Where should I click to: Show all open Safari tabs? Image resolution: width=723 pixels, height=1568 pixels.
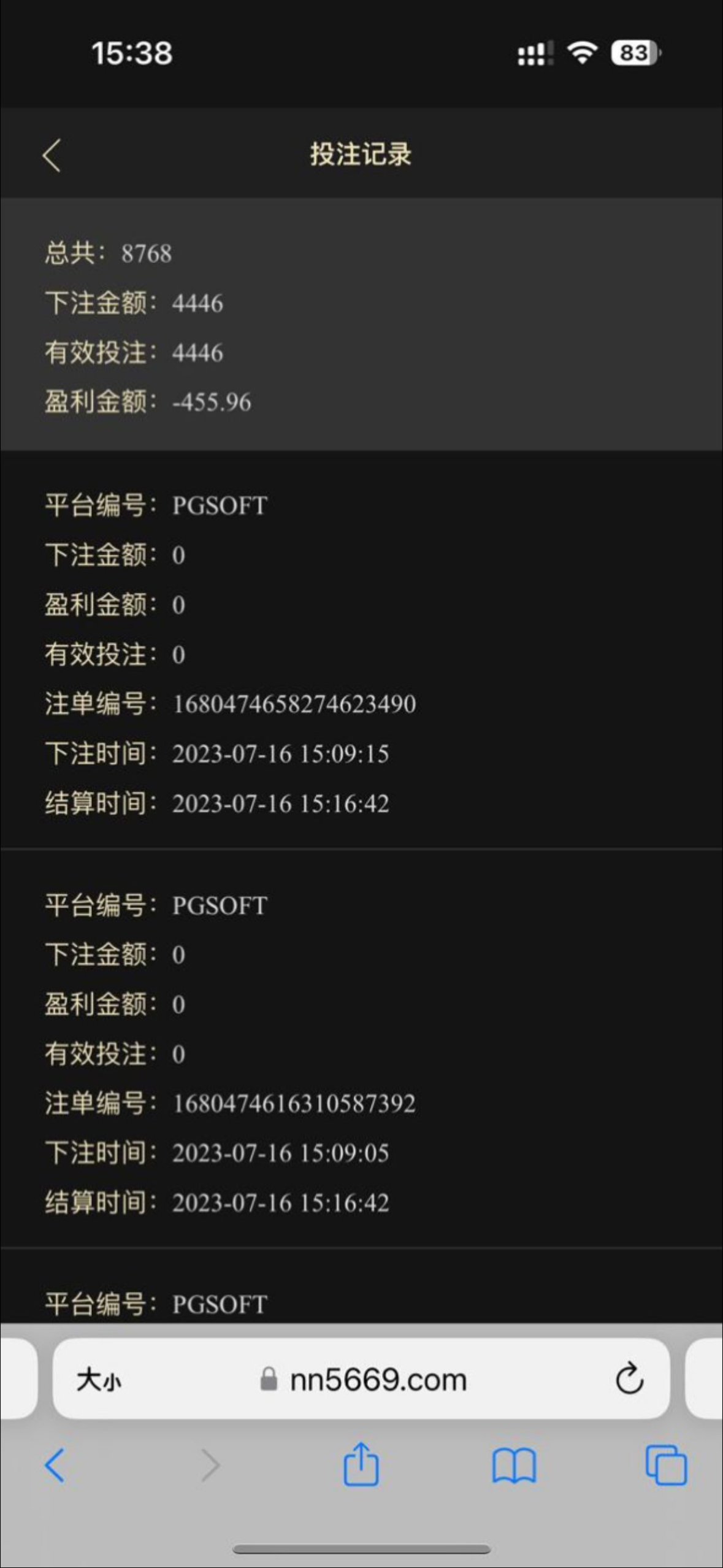click(x=666, y=1465)
